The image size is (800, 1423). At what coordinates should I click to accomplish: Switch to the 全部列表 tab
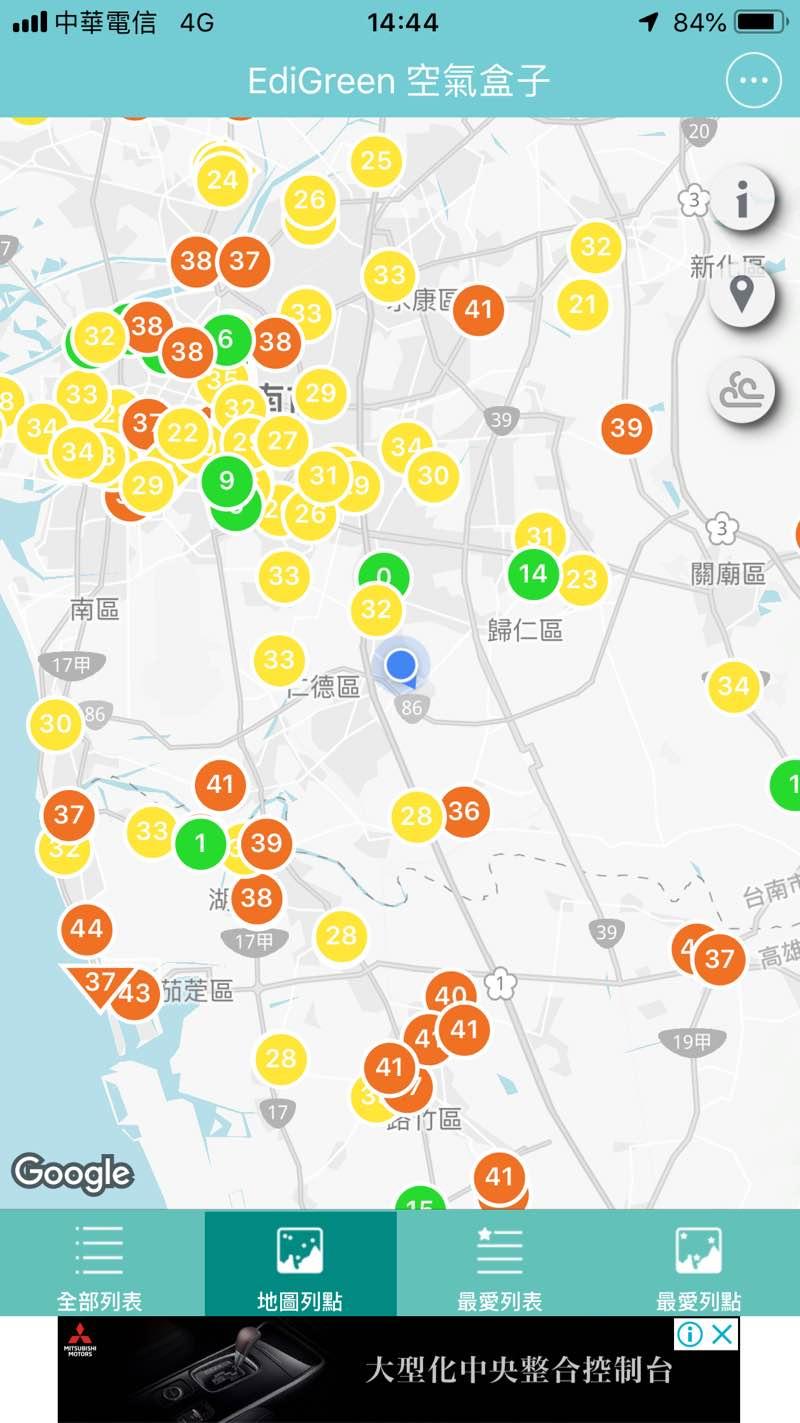(x=99, y=1263)
